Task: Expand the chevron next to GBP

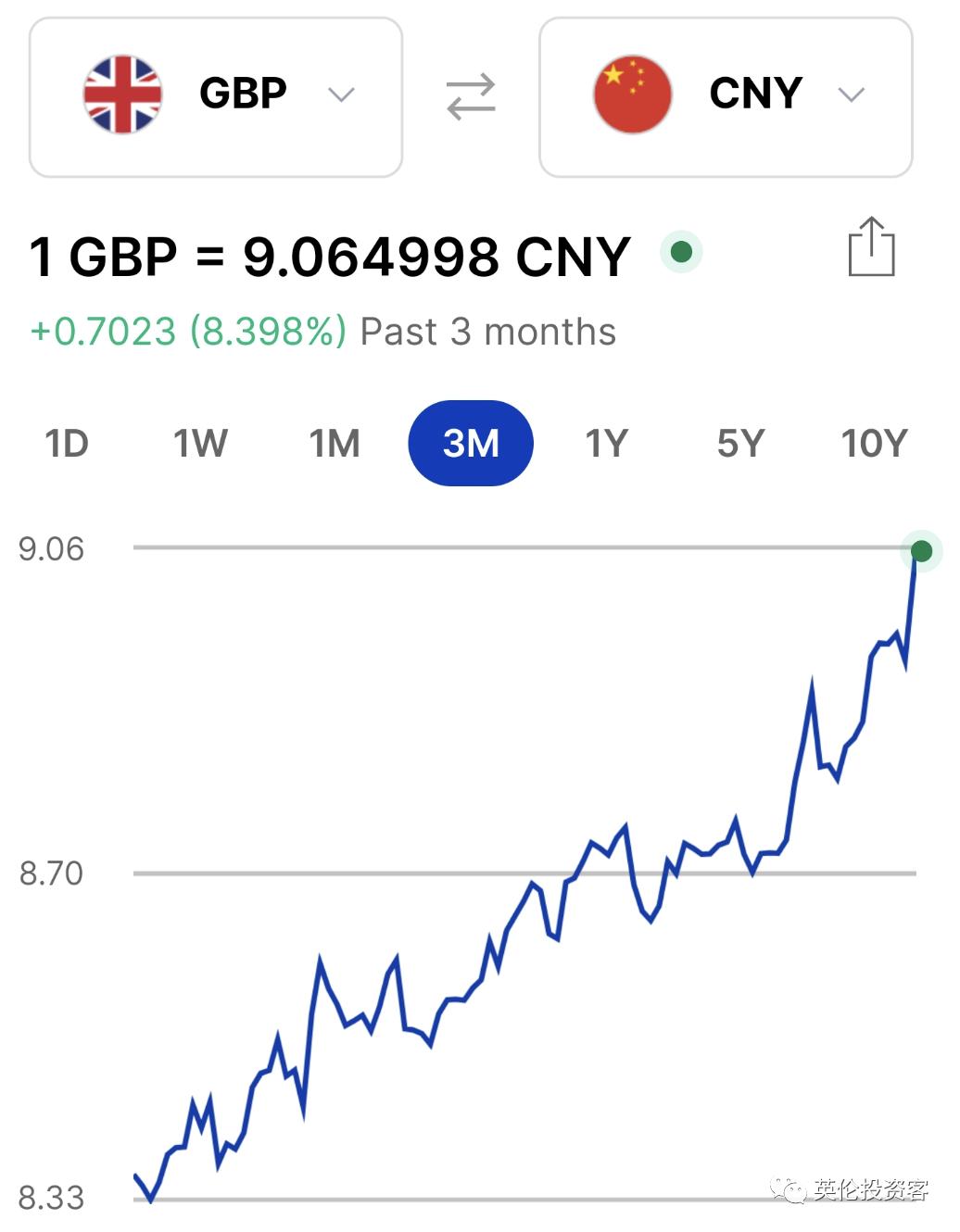Action: coord(339,95)
